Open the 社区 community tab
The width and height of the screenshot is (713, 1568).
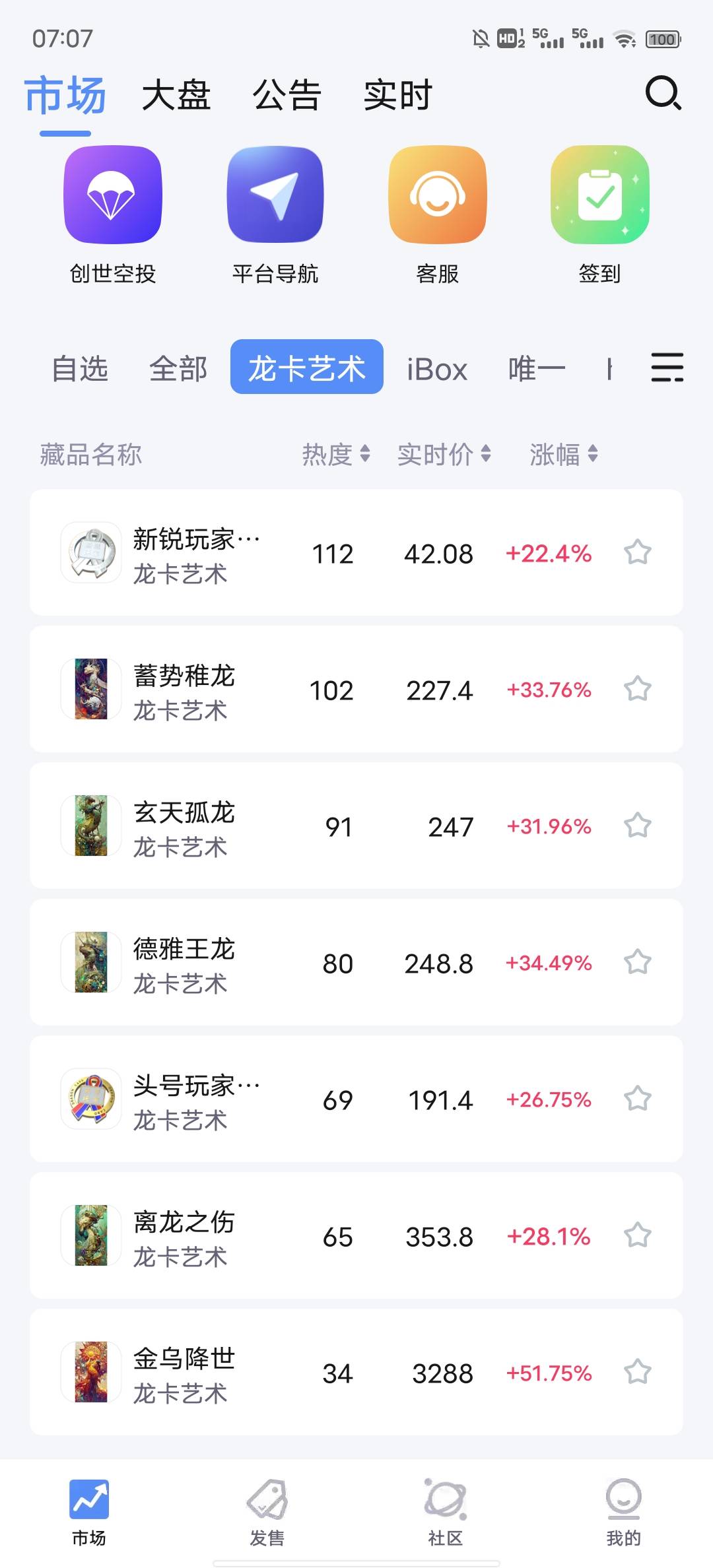click(446, 1513)
